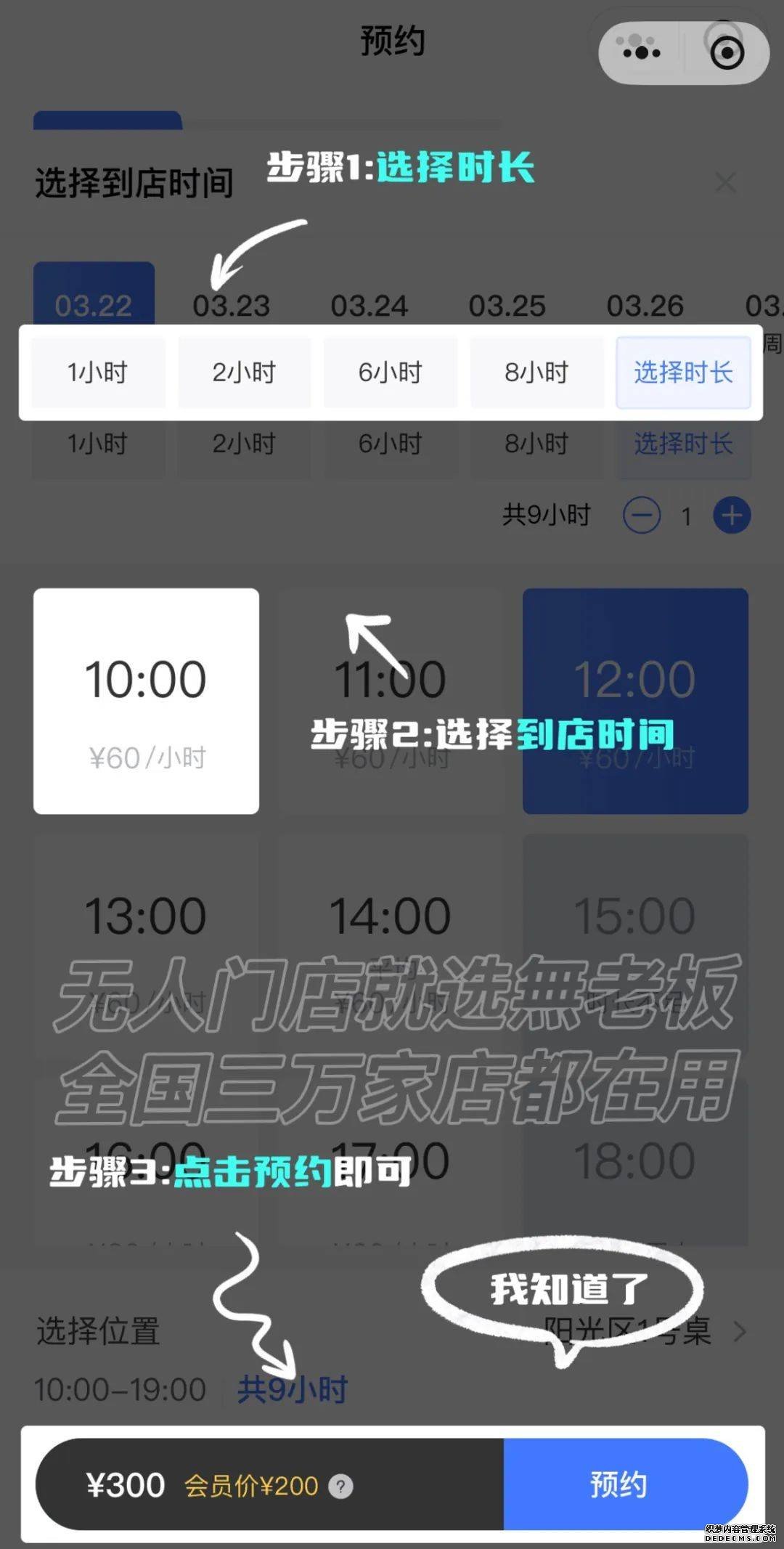This screenshot has width=784, height=1549.
Task: Close the mini program via capsule button
Action: 727,52
